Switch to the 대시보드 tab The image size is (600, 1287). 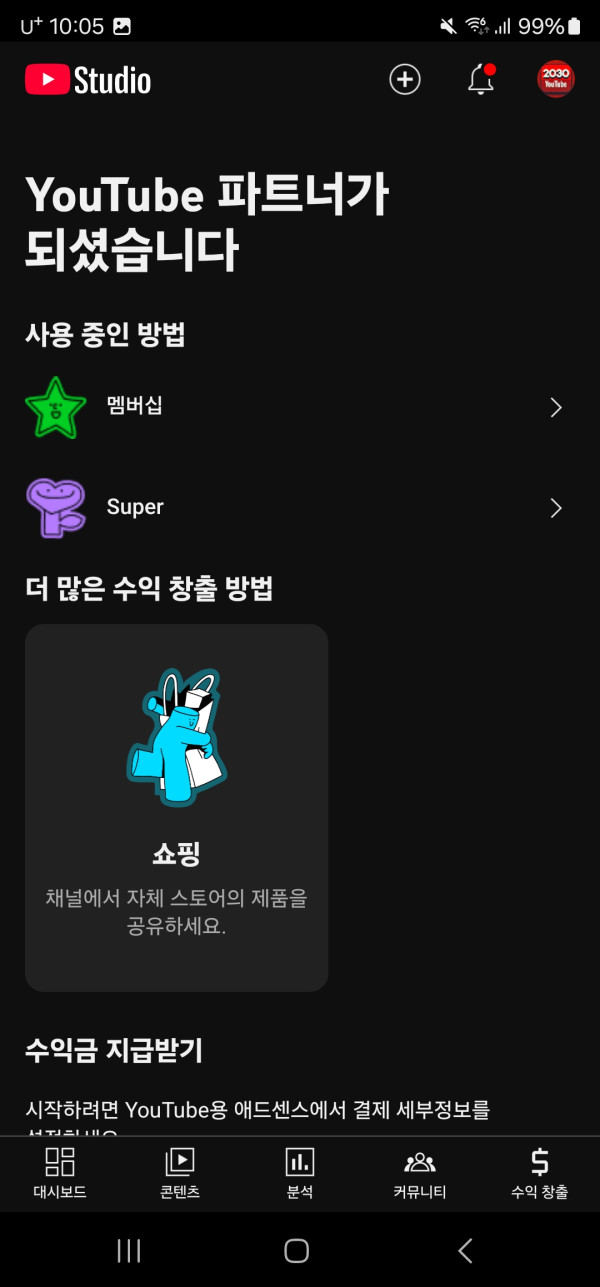tap(60, 1173)
